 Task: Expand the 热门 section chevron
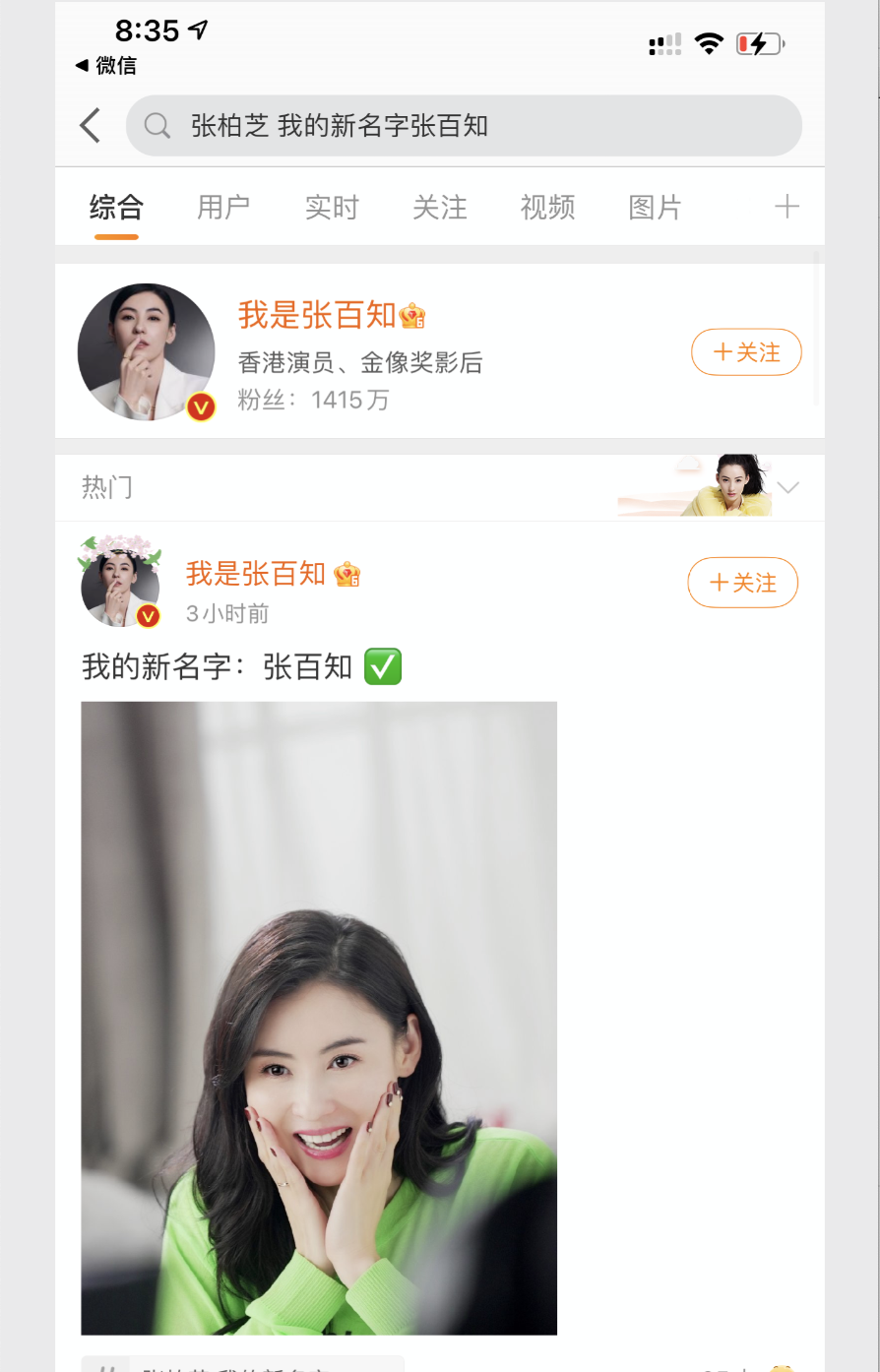pyautogui.click(x=787, y=488)
